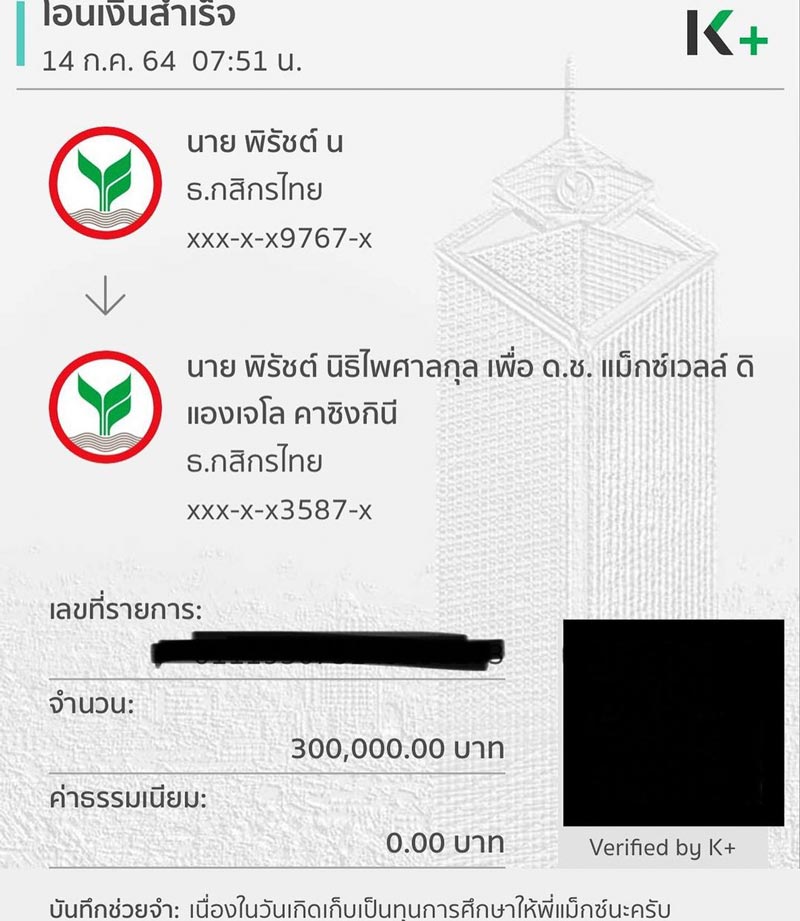Expand the recipient name details
This screenshot has height=921, width=800.
(x=400, y=390)
